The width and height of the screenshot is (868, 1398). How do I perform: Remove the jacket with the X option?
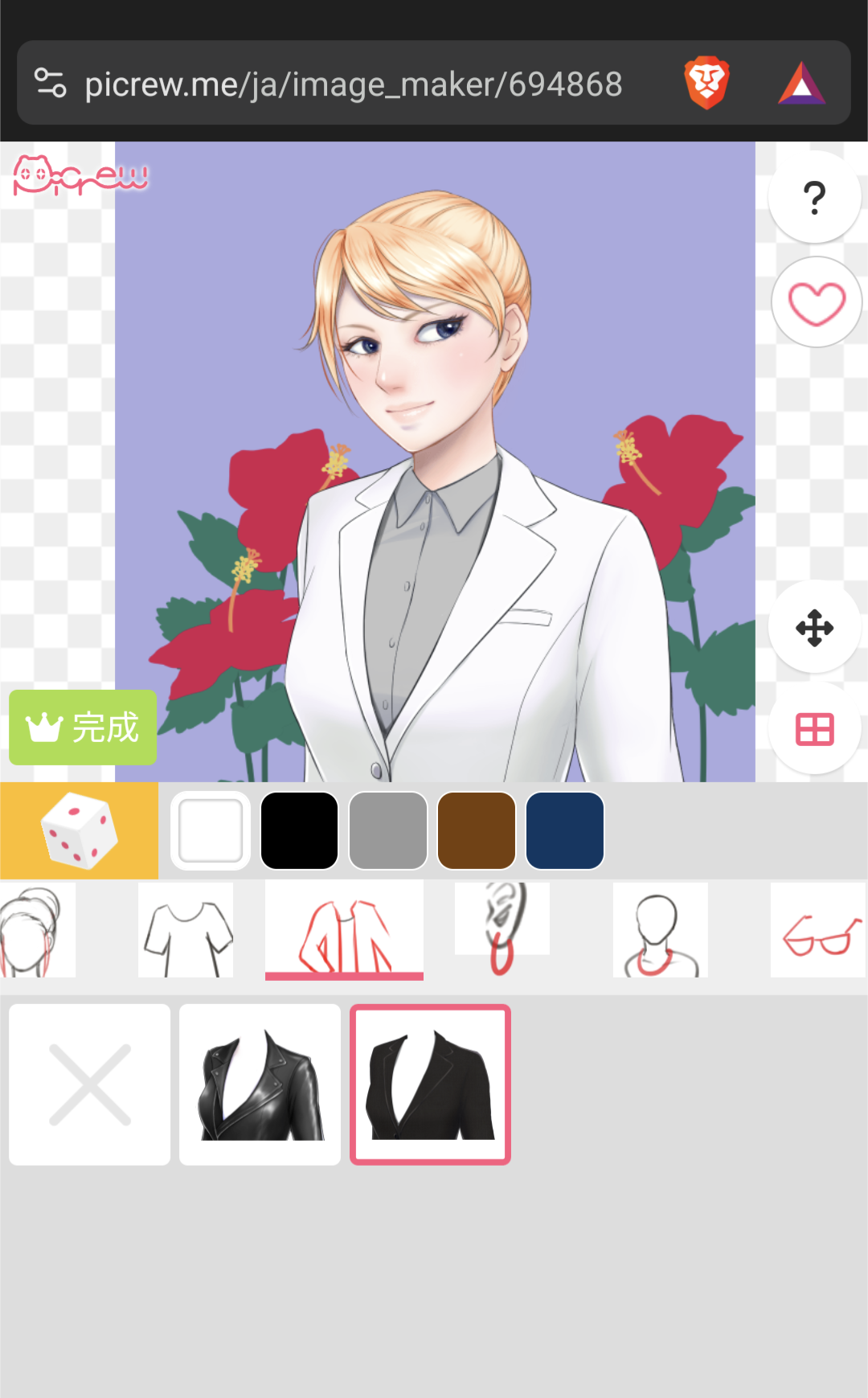coord(89,1084)
